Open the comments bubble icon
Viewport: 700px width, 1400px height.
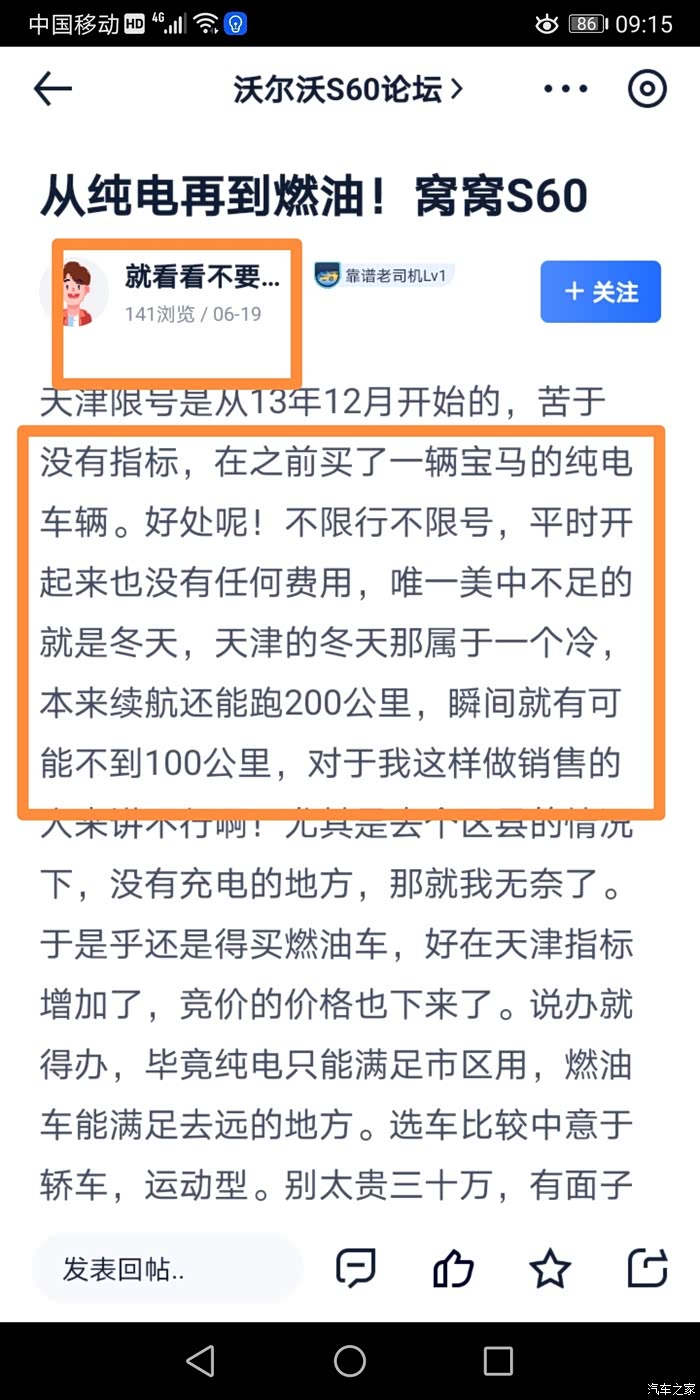pos(355,1268)
